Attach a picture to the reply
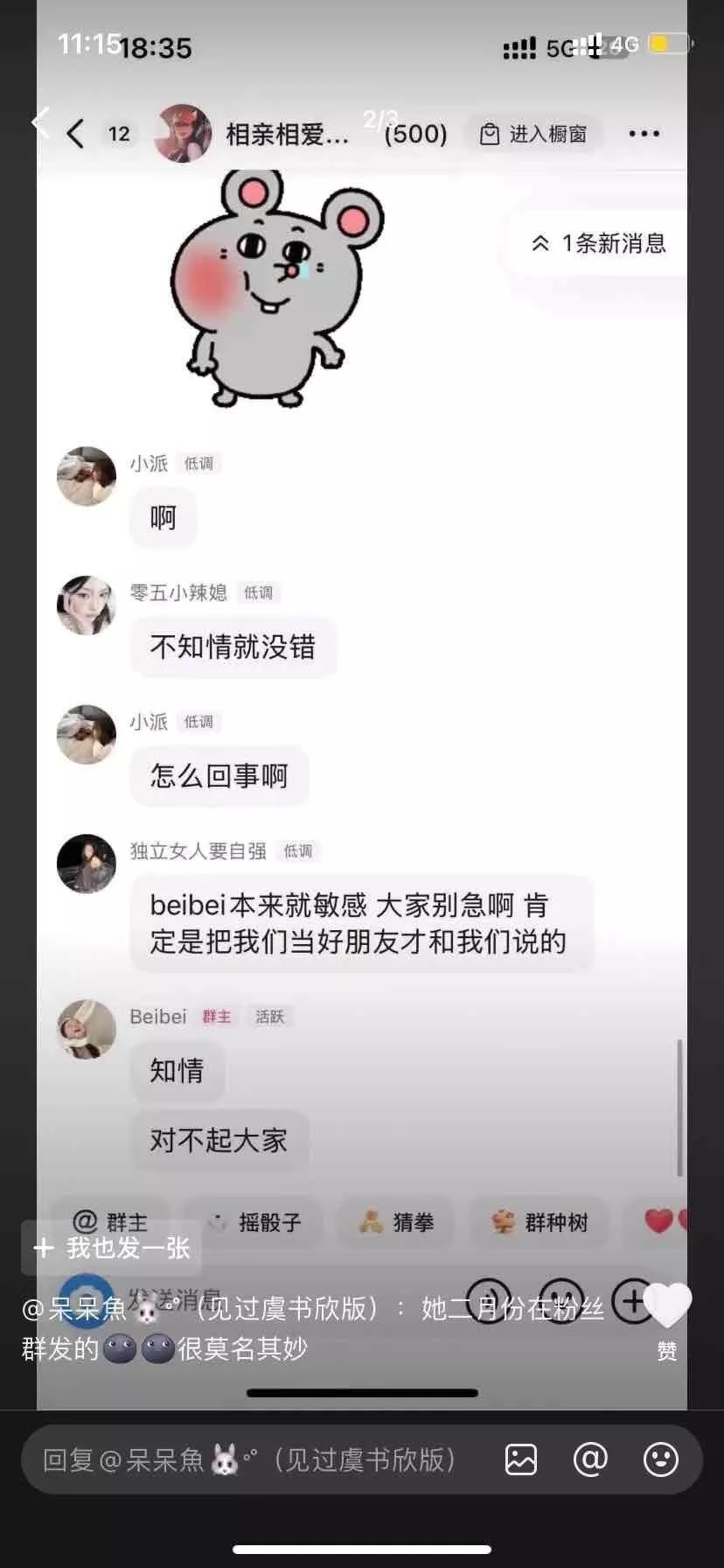 pos(521,1459)
